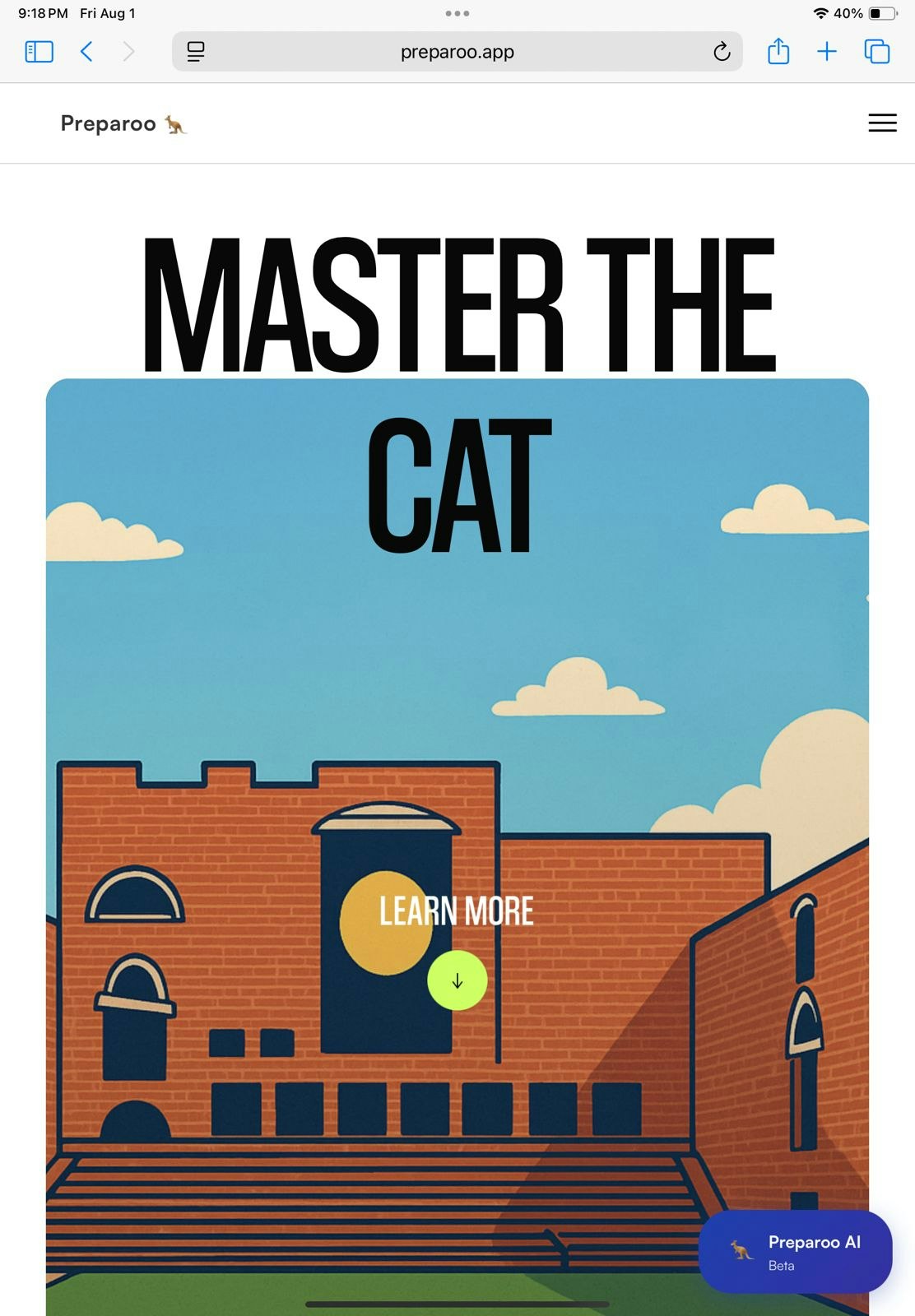This screenshot has height=1316, width=915.
Task: Go to Preparoo home via logo
Action: 123,123
